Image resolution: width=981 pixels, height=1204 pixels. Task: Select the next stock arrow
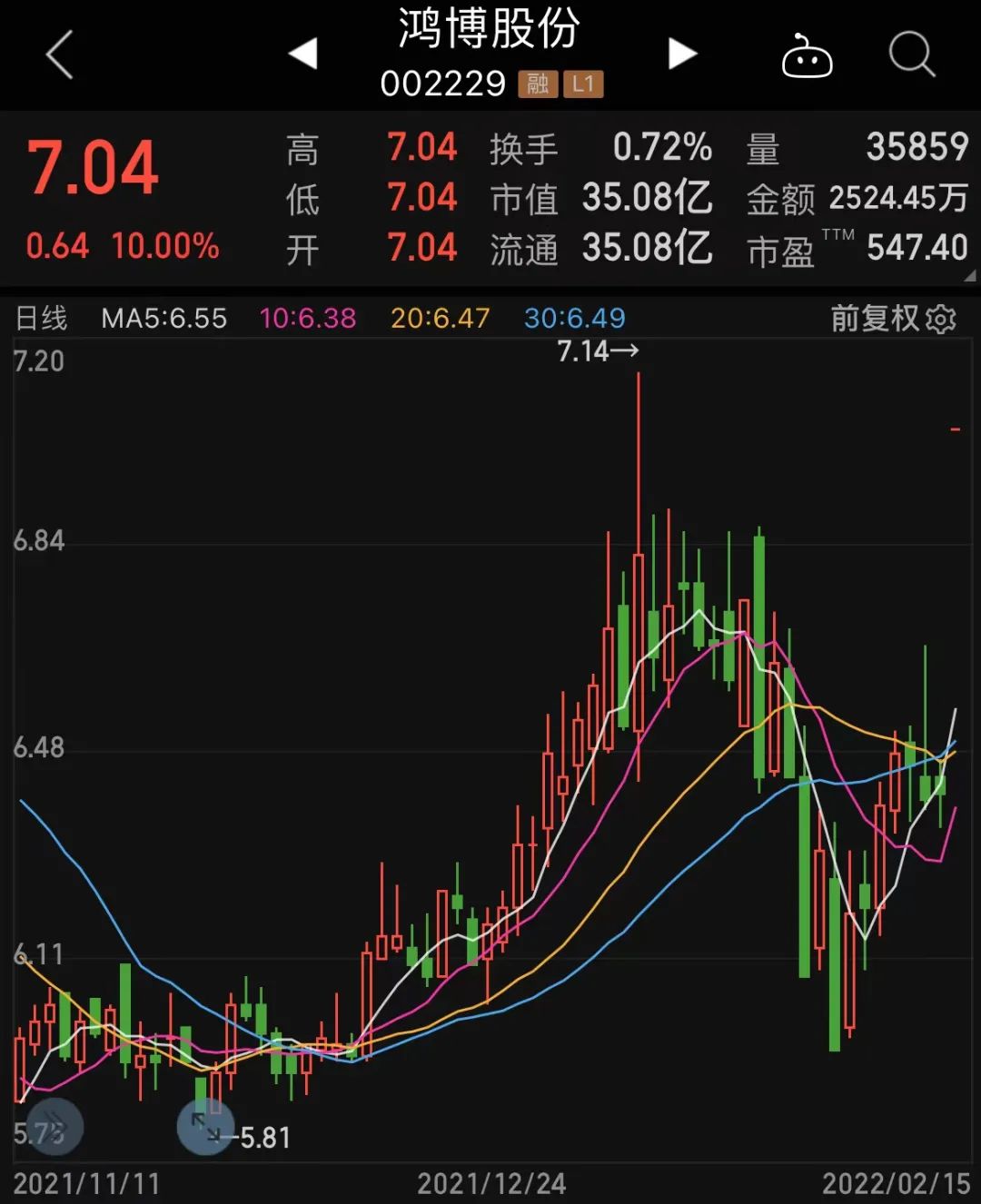click(682, 53)
